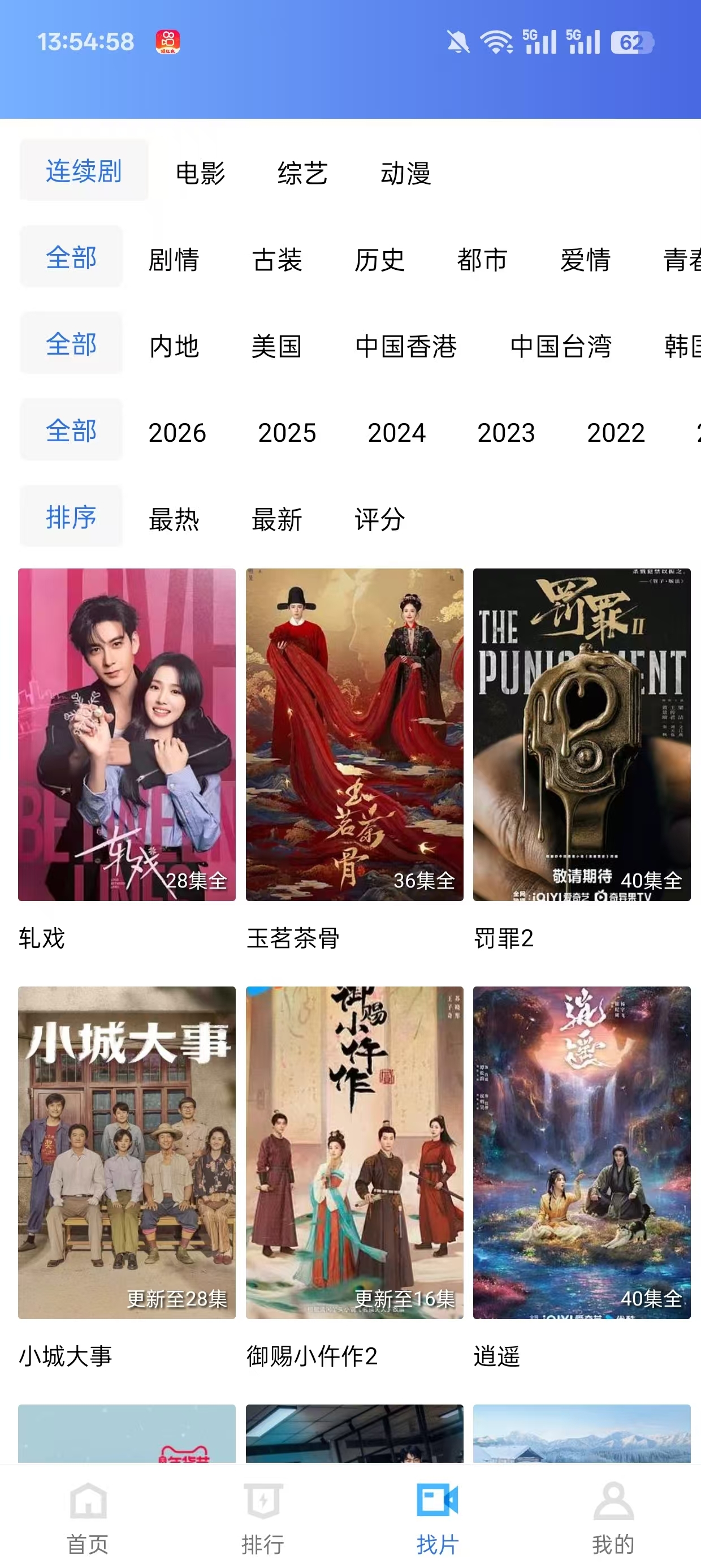Open the 我的 profile tab

[x=613, y=1515]
